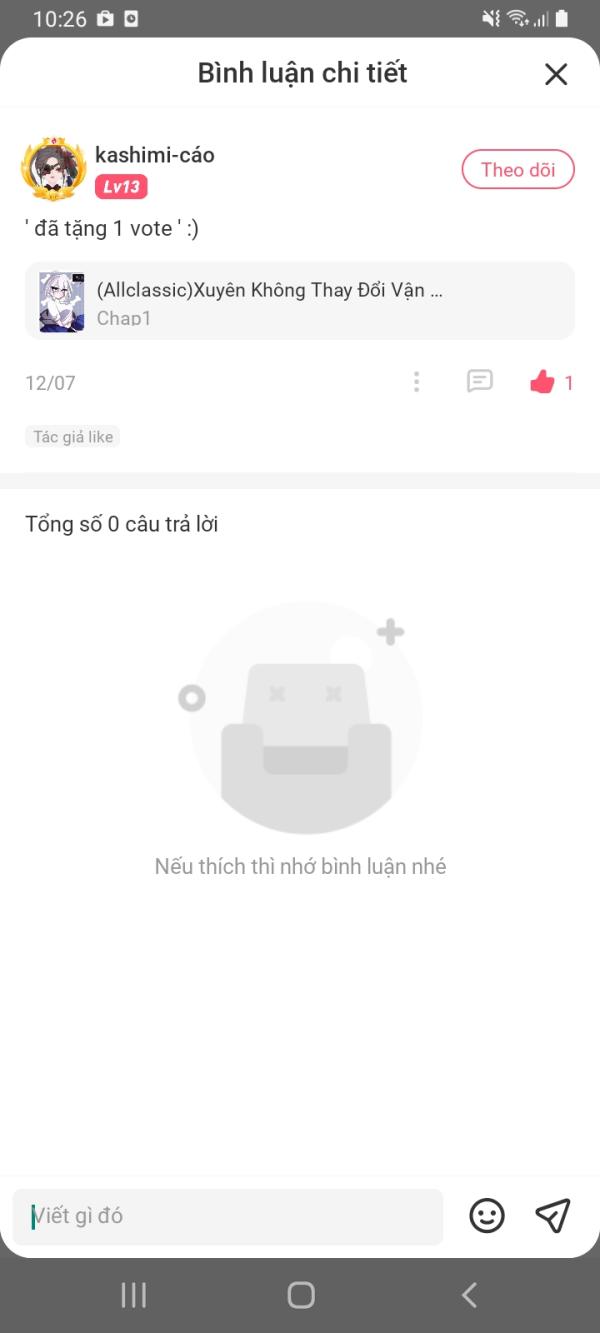Focus the Viết gì đó text field
This screenshot has width=600, height=1333.
point(228,1217)
